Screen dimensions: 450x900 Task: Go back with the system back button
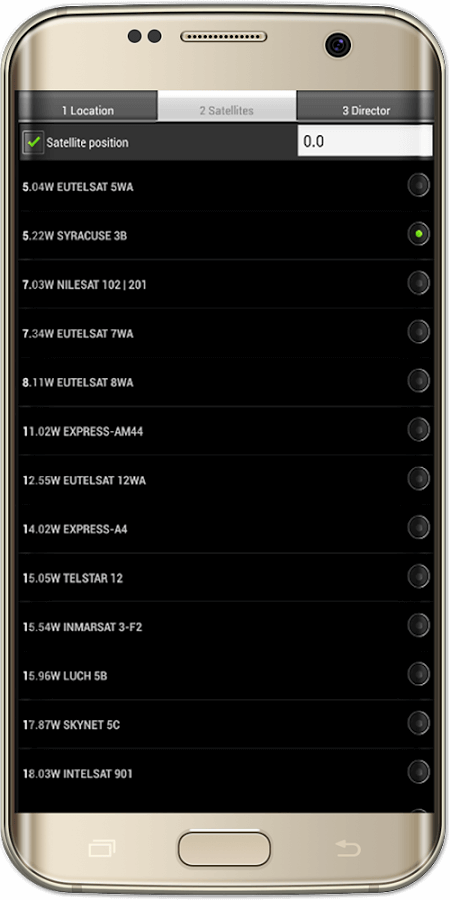coord(348,848)
